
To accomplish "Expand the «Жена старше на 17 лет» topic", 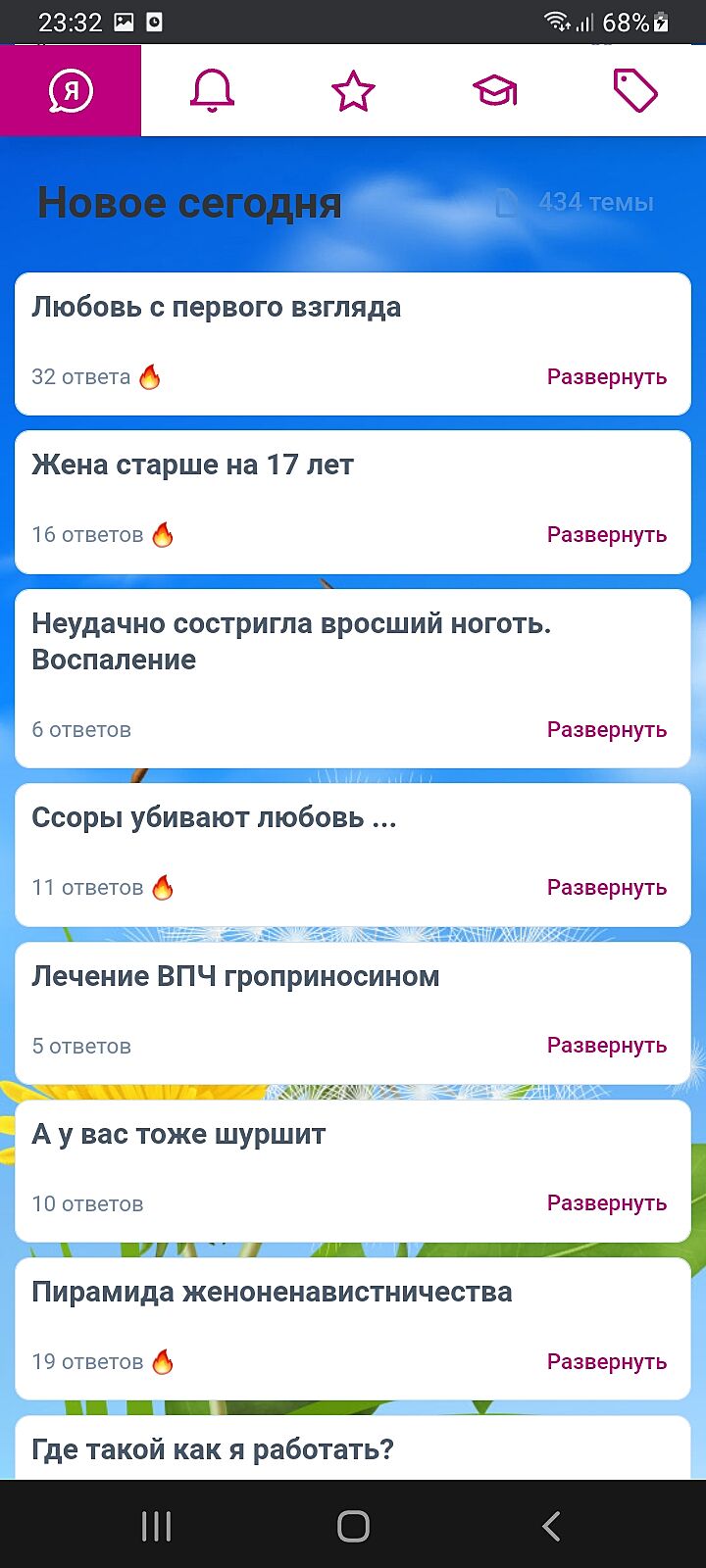I will point(606,535).
